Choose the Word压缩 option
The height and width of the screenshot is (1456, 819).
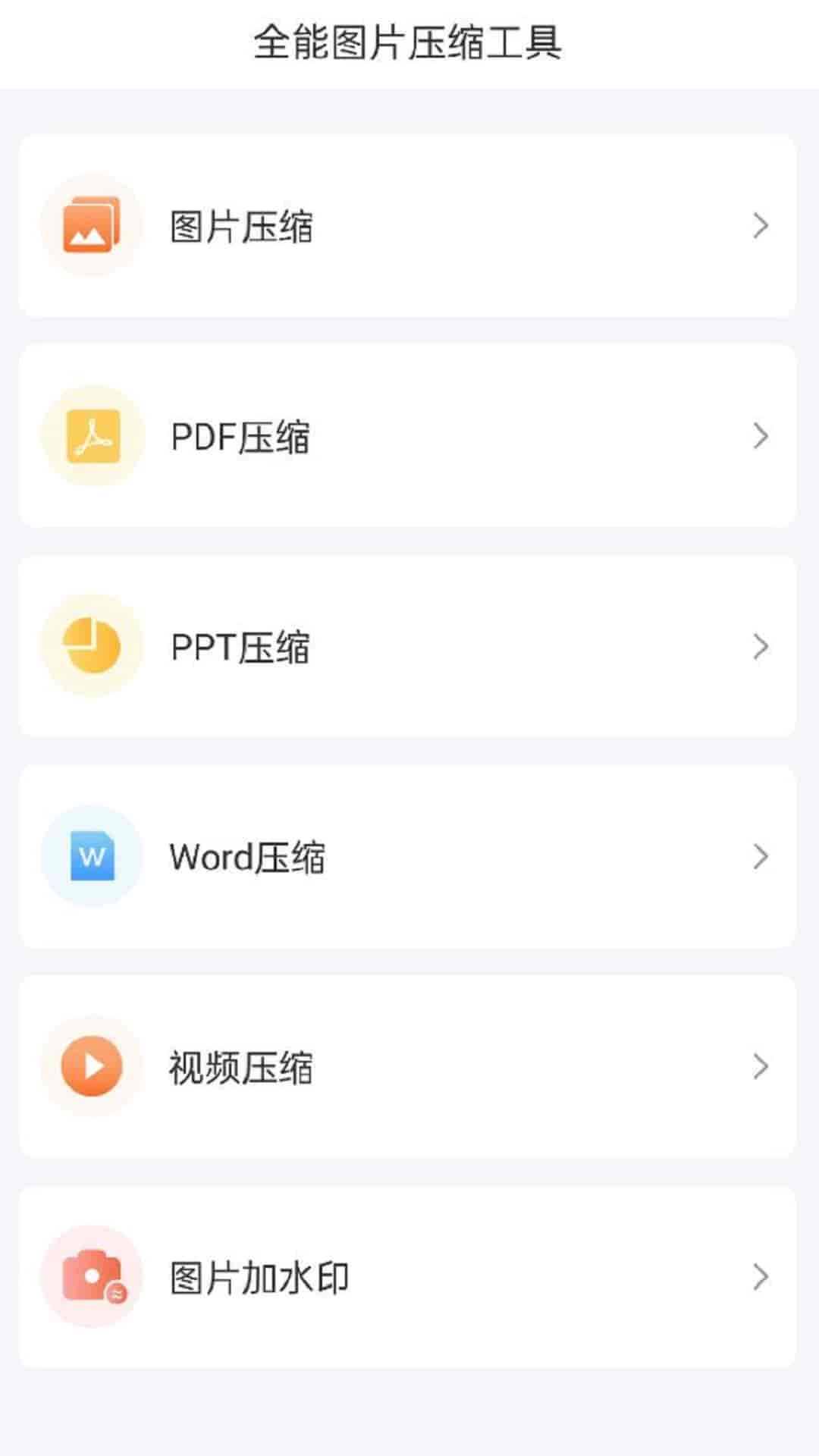tap(407, 857)
